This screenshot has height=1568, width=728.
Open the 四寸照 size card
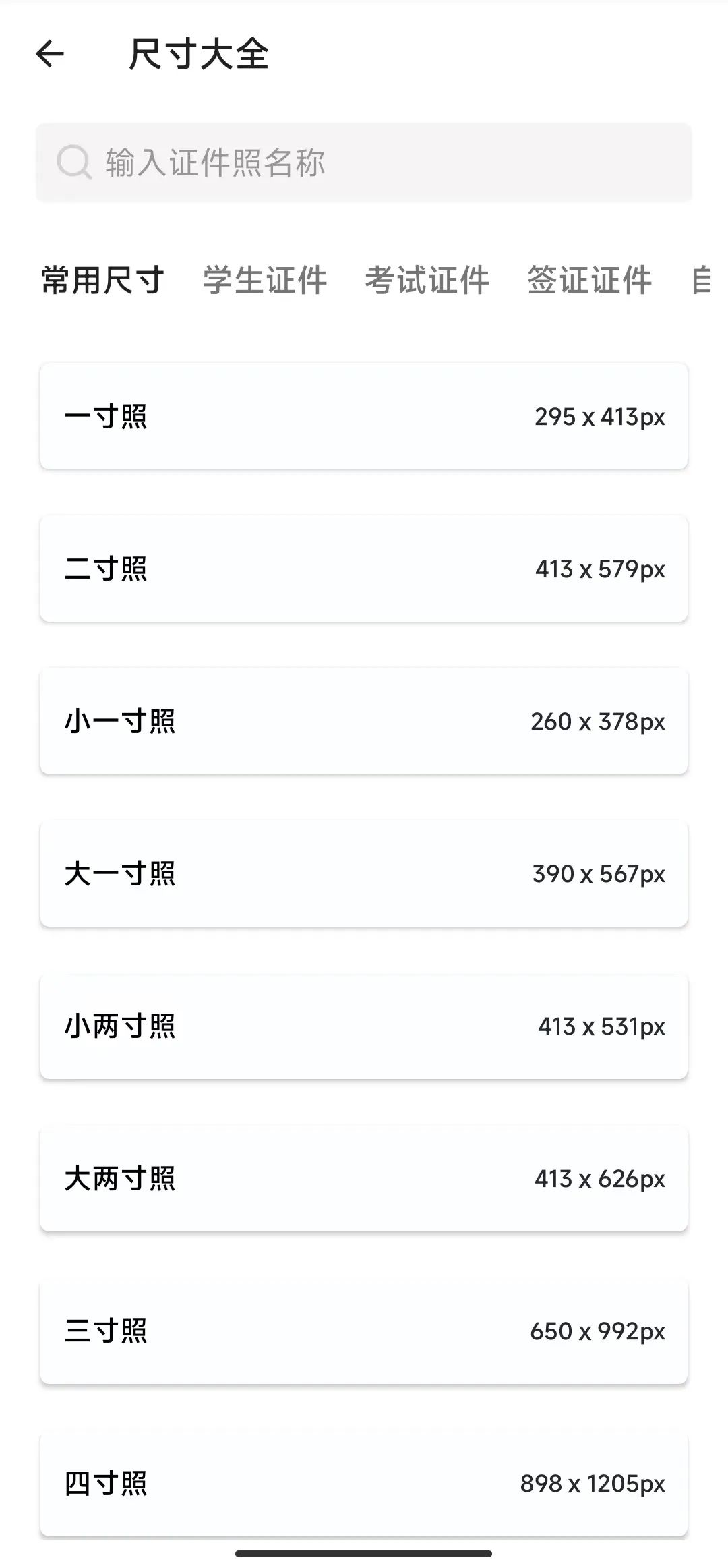click(x=364, y=1482)
